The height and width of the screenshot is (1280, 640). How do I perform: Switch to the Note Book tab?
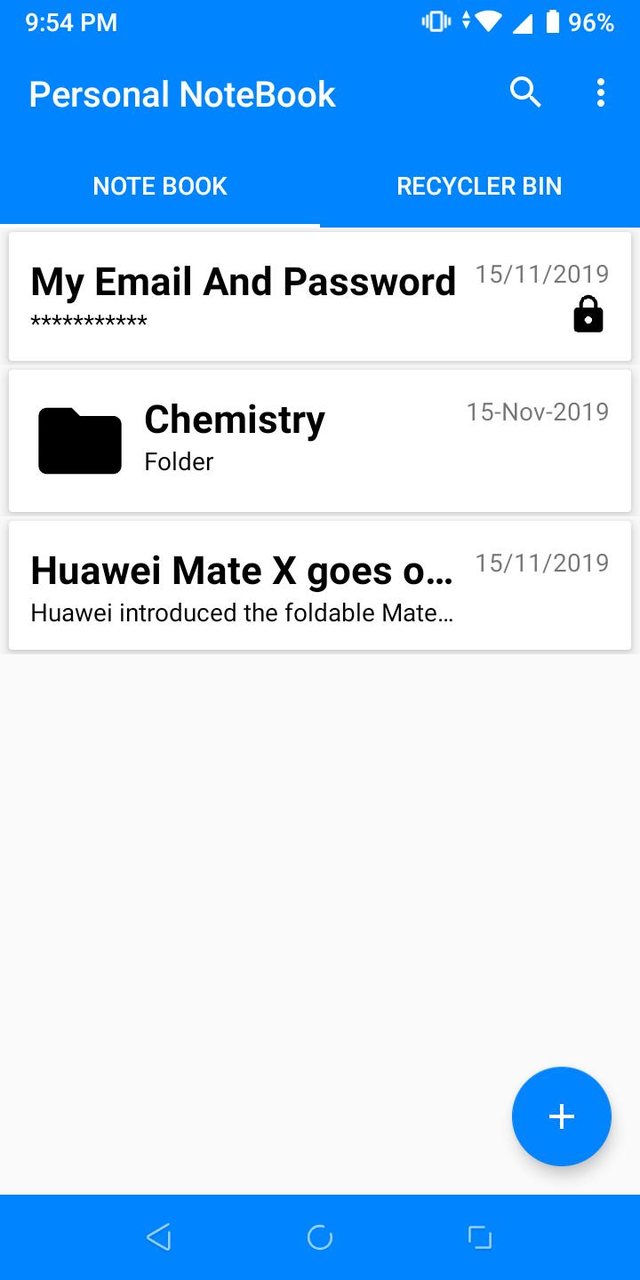[x=160, y=186]
